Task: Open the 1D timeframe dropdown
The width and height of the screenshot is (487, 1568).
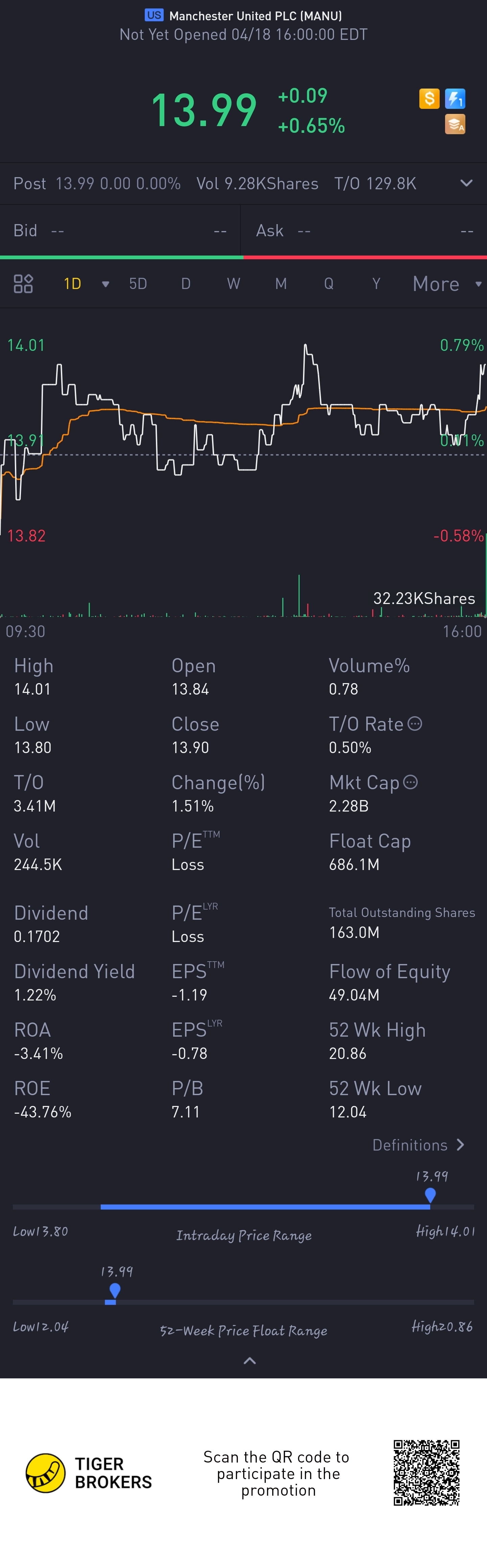Action: pyautogui.click(x=105, y=284)
